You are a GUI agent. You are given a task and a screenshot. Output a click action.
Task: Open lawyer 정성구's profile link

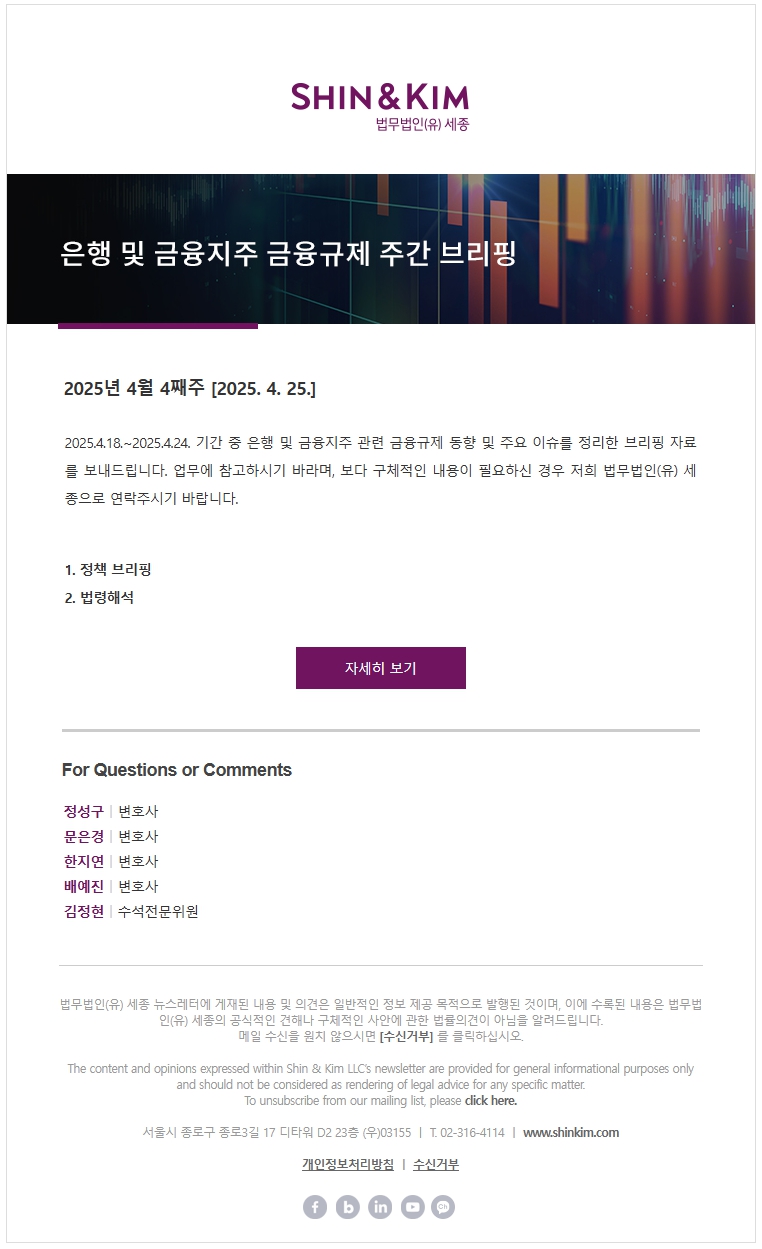click(x=84, y=811)
